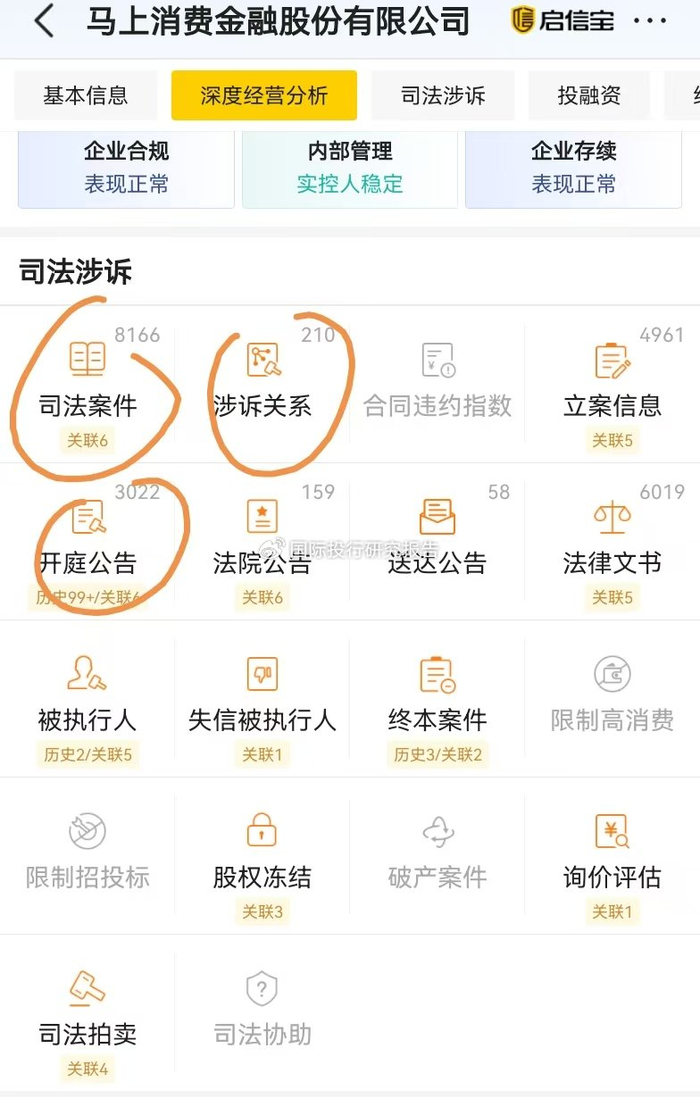Image resolution: width=700 pixels, height=1097 pixels.
Task: Switch to the 基本信息 tab
Action: coord(86,96)
